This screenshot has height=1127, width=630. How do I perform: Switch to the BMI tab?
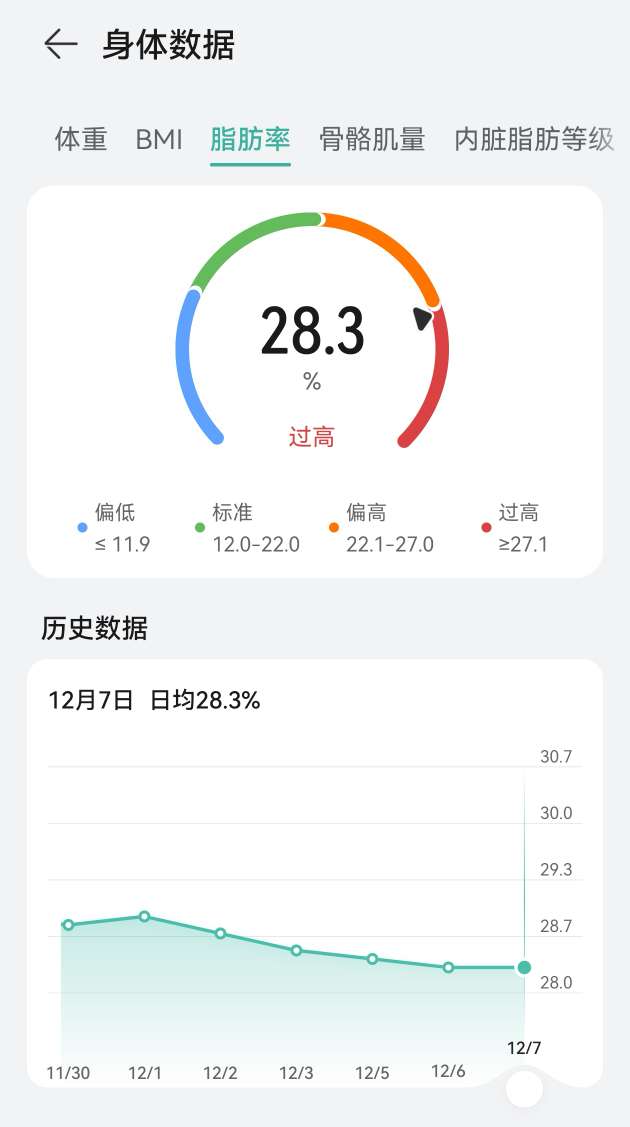159,139
